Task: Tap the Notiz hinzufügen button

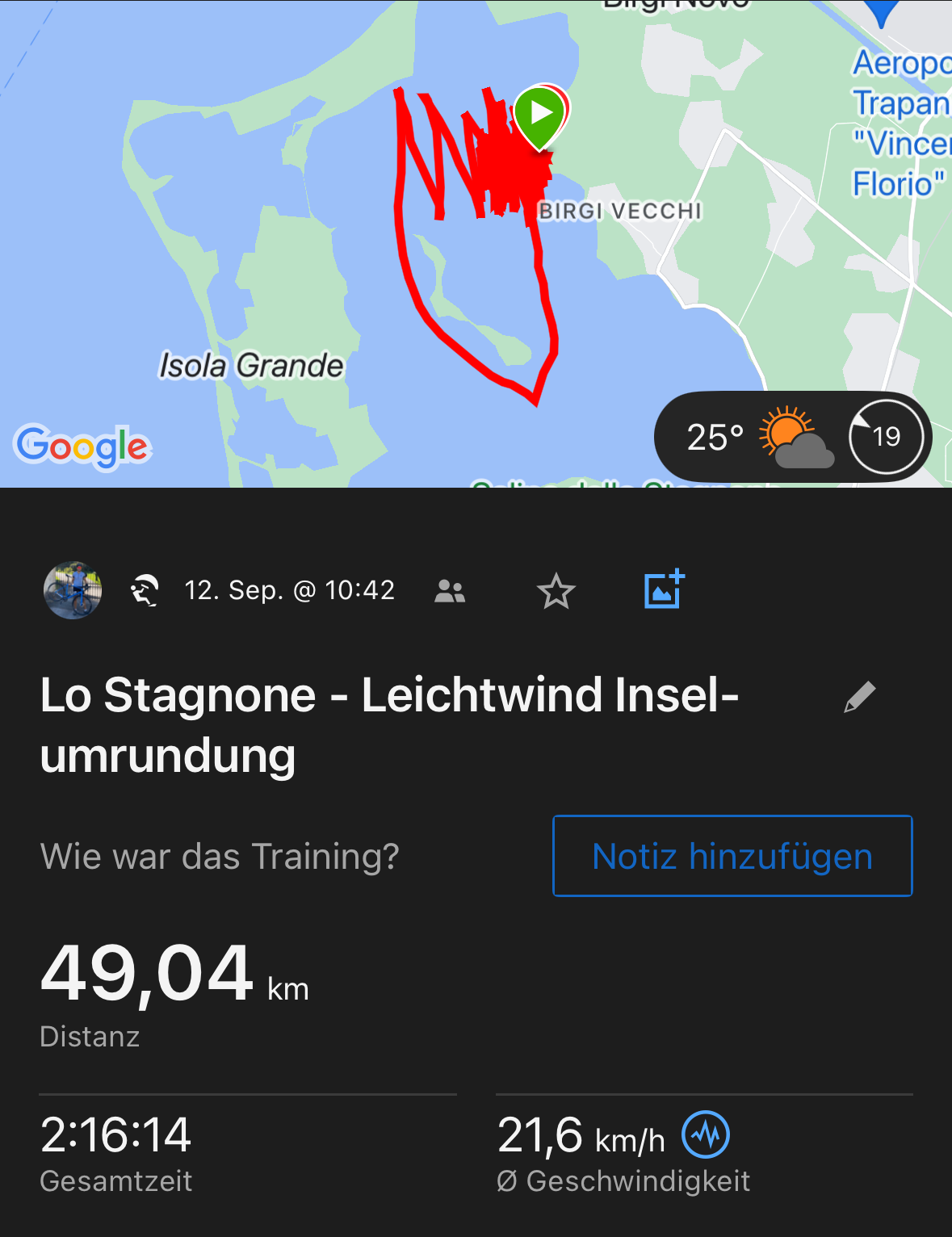Action: (x=732, y=856)
